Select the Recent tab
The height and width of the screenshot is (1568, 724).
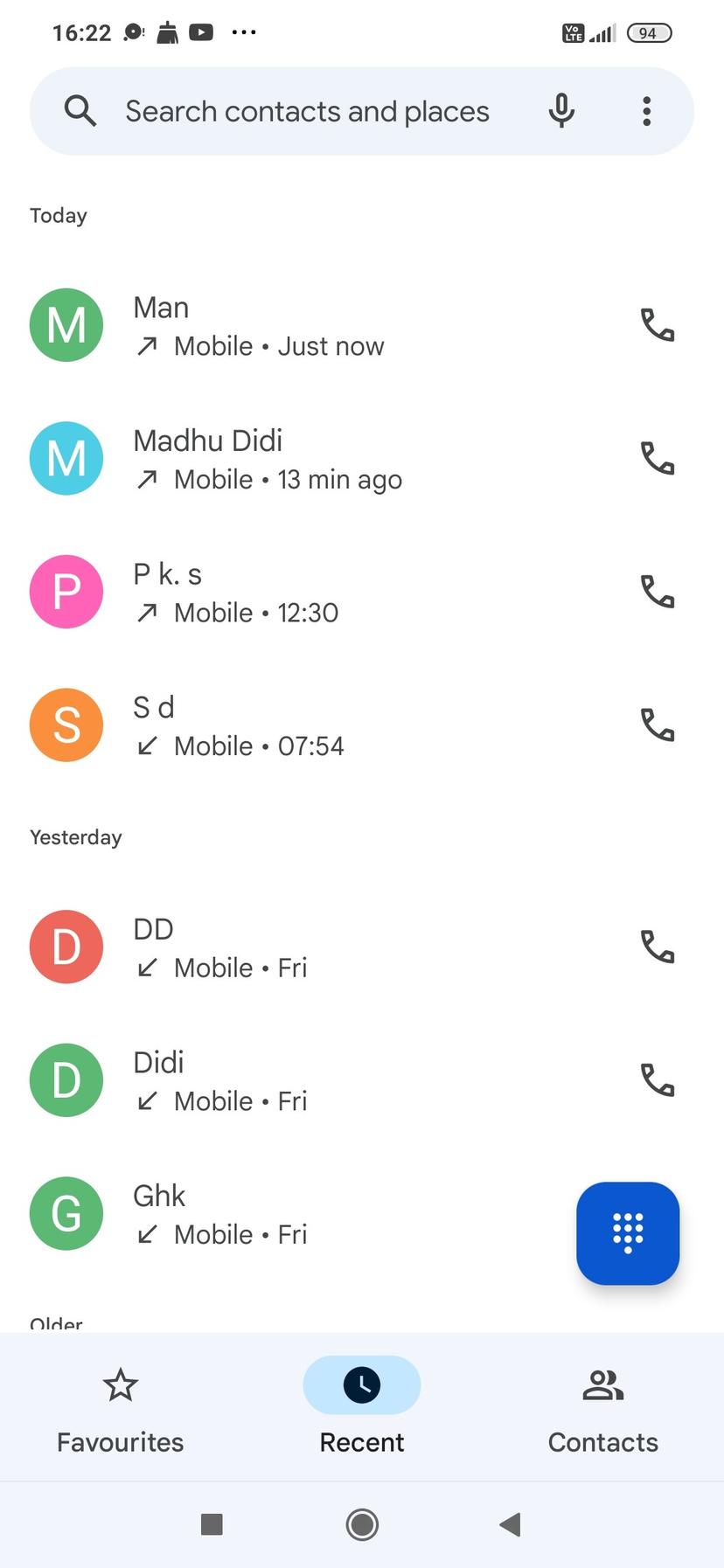click(362, 1407)
